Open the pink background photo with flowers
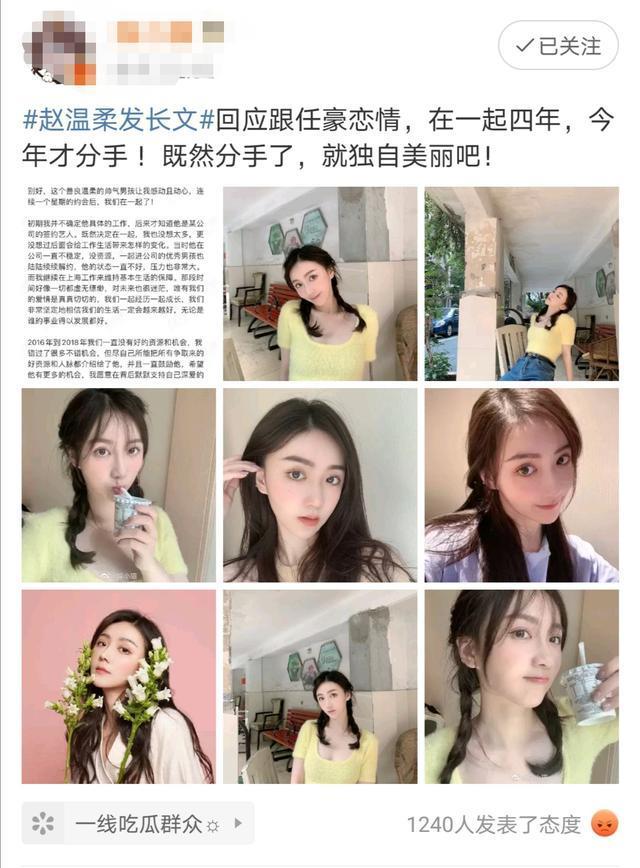The height and width of the screenshot is (868, 640). click(x=118, y=686)
